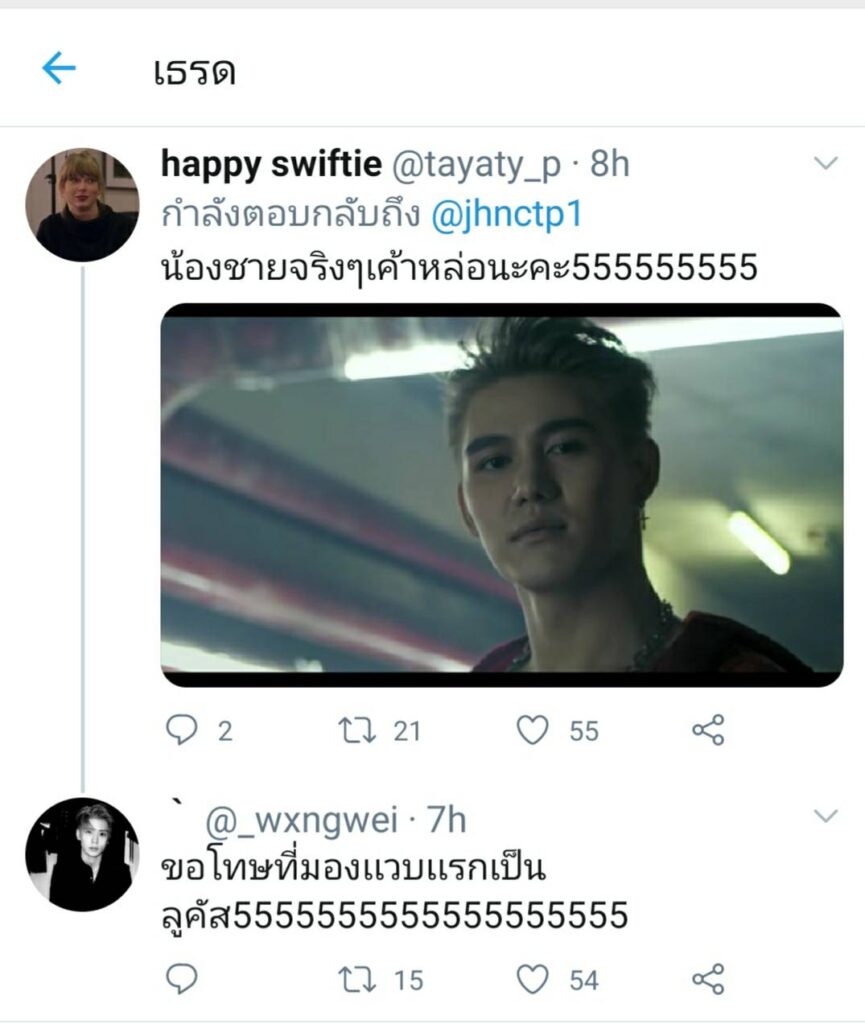Image resolution: width=865 pixels, height=1024 pixels.
Task: Expand options on happy swiftie's tweet
Action: point(826,163)
